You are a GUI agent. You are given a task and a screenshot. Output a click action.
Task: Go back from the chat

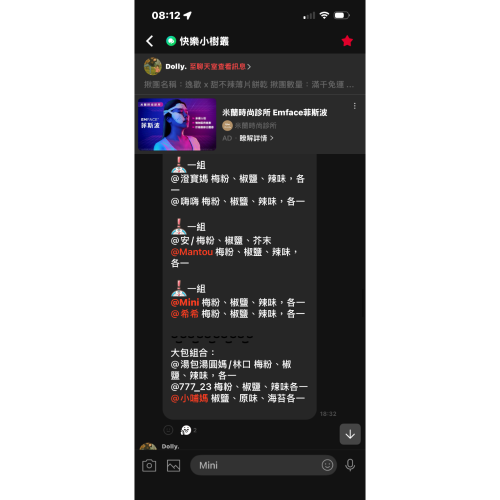point(150,41)
